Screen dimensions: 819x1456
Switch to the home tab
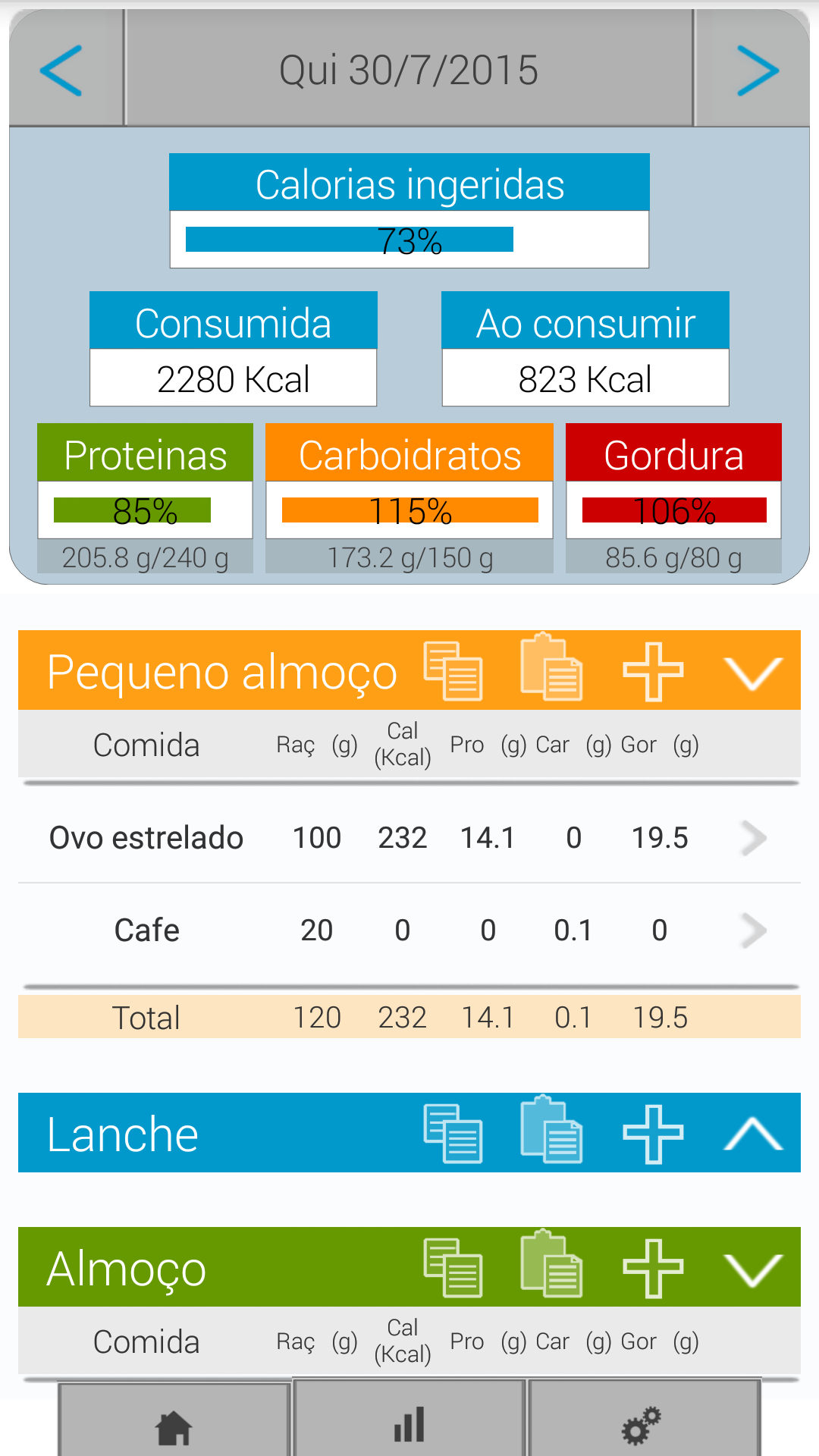(x=174, y=1426)
